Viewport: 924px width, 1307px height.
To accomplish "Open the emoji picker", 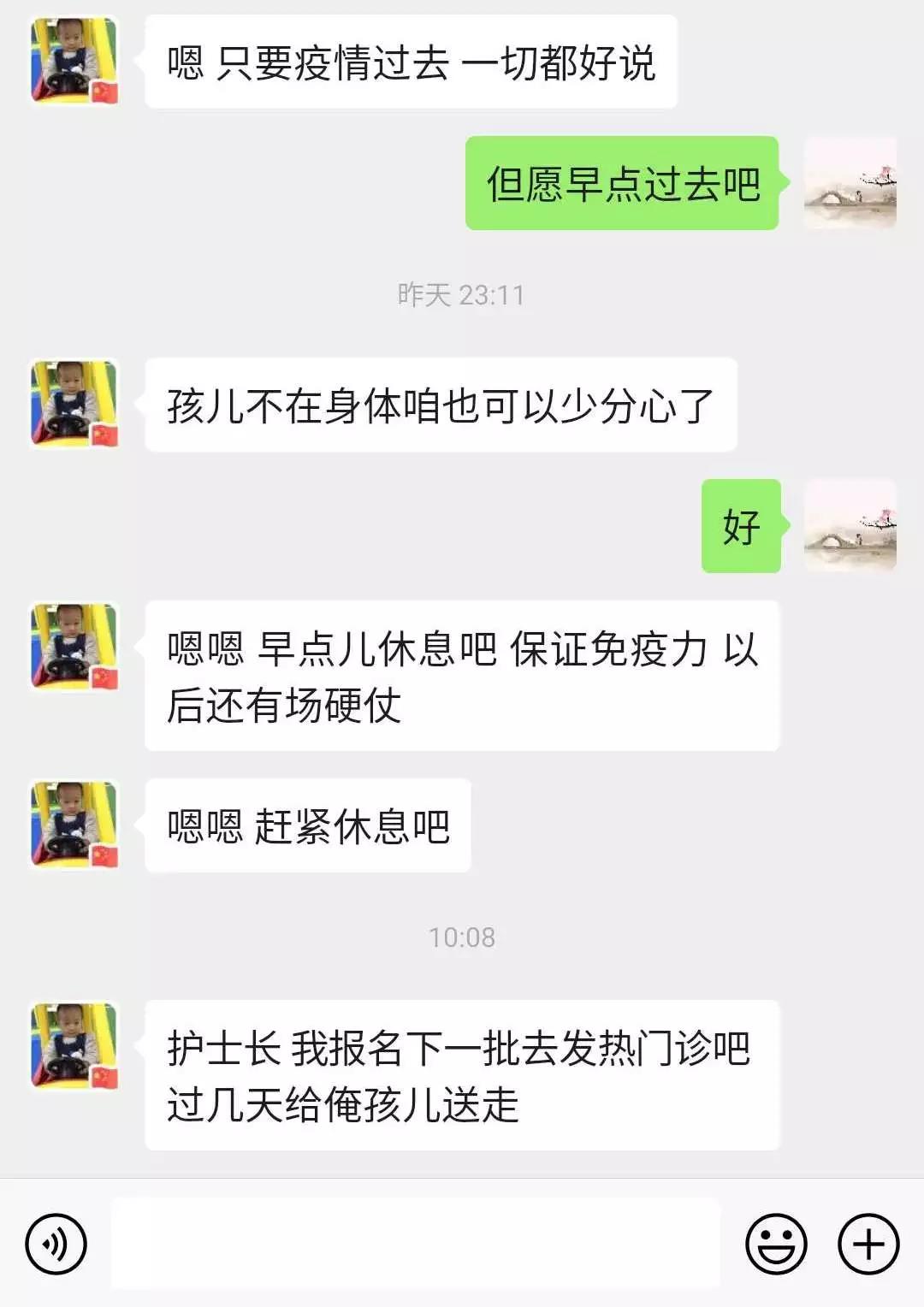I will 776,1244.
